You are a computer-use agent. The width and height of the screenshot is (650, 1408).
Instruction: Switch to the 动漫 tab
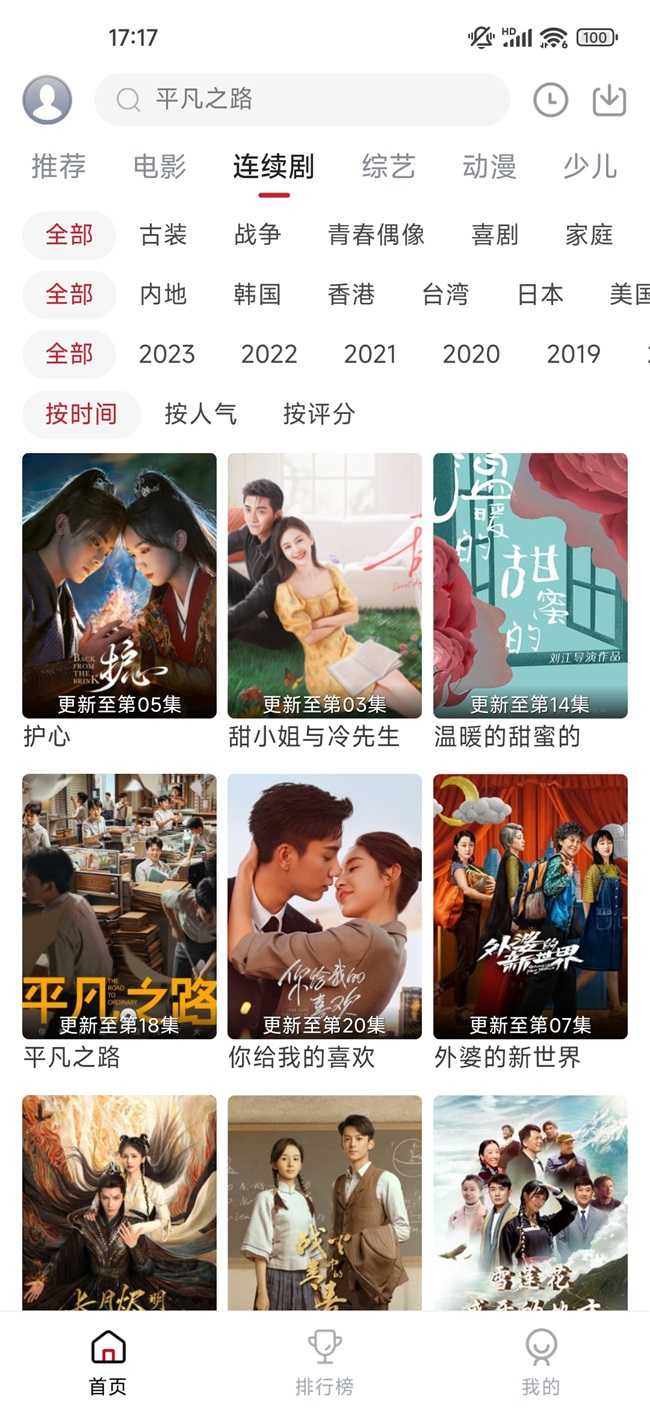click(489, 167)
